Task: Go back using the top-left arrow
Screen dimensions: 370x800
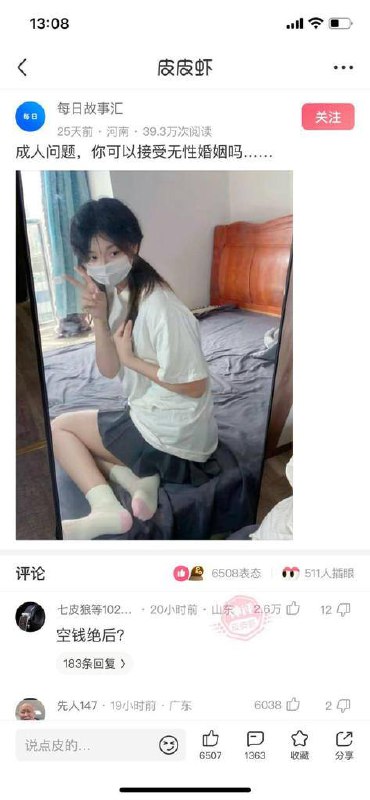Action: point(22,67)
